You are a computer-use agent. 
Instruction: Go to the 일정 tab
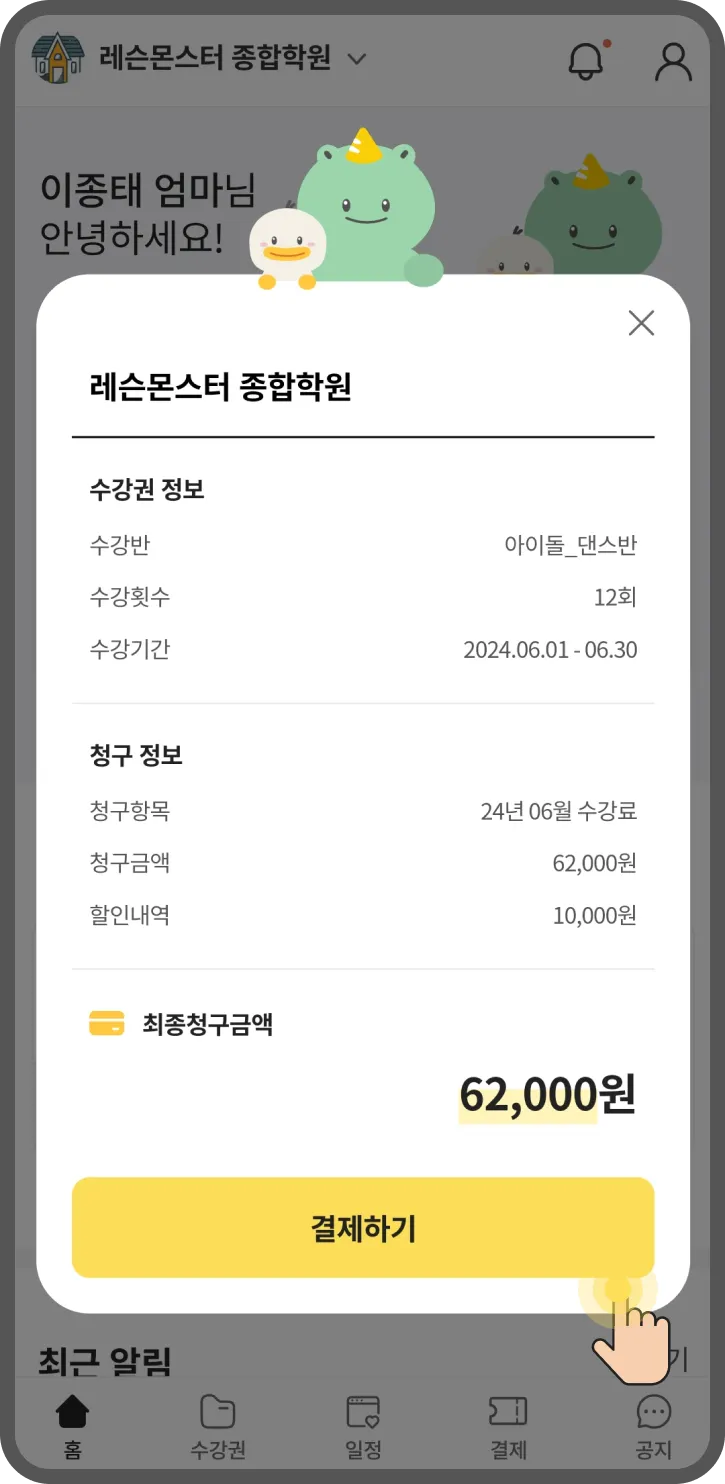pyautogui.click(x=363, y=1427)
